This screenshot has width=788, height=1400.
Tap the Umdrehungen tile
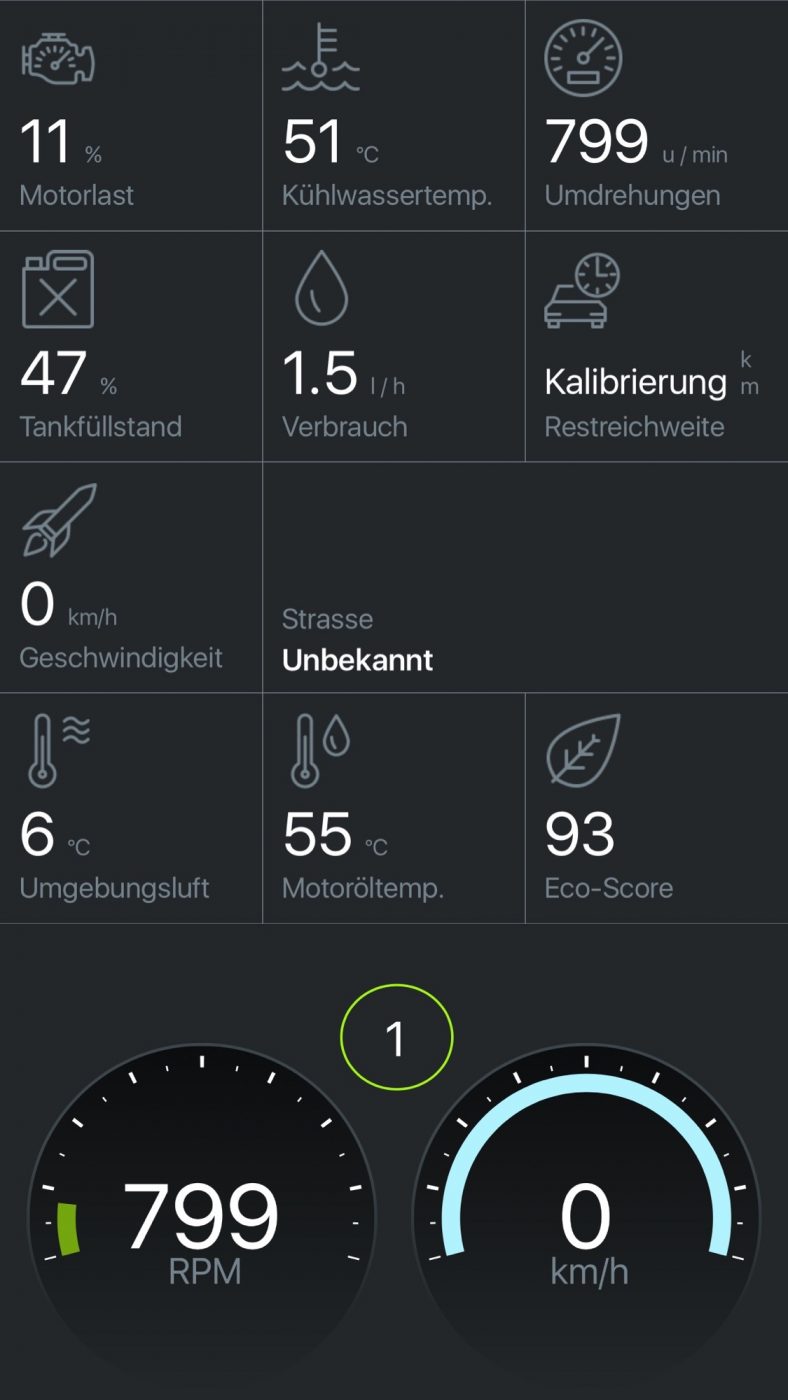pyautogui.click(x=657, y=115)
